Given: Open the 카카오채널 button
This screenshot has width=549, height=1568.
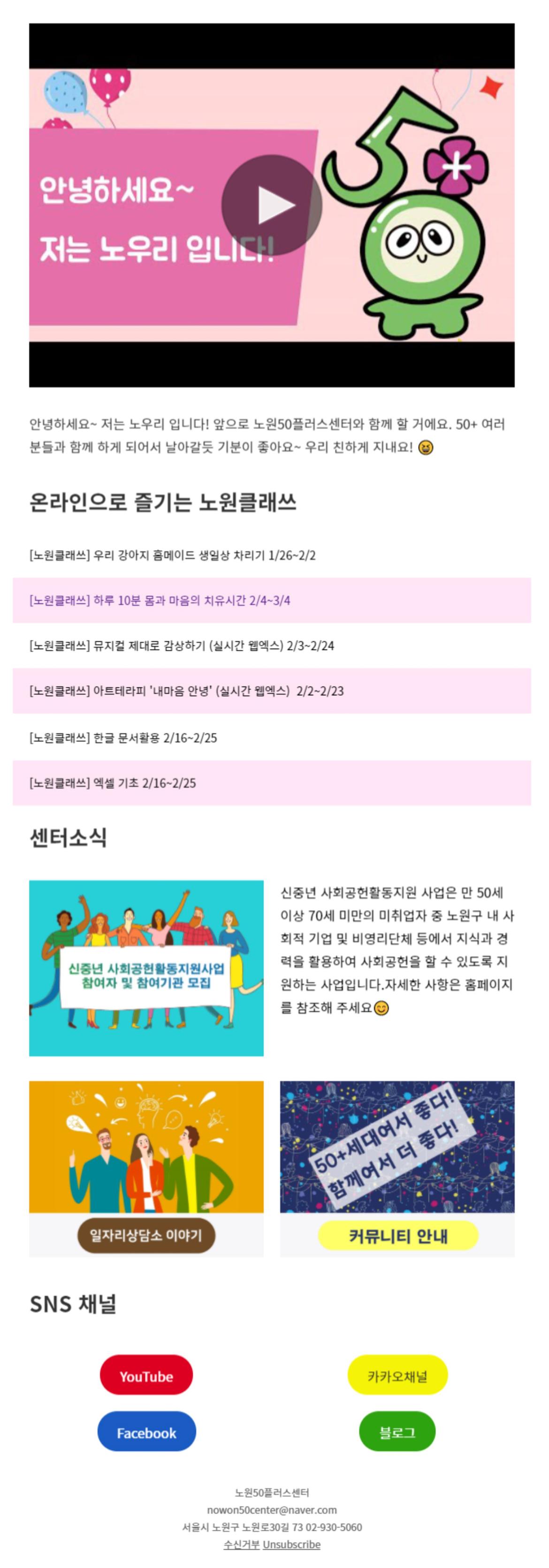Looking at the screenshot, I should (397, 1374).
